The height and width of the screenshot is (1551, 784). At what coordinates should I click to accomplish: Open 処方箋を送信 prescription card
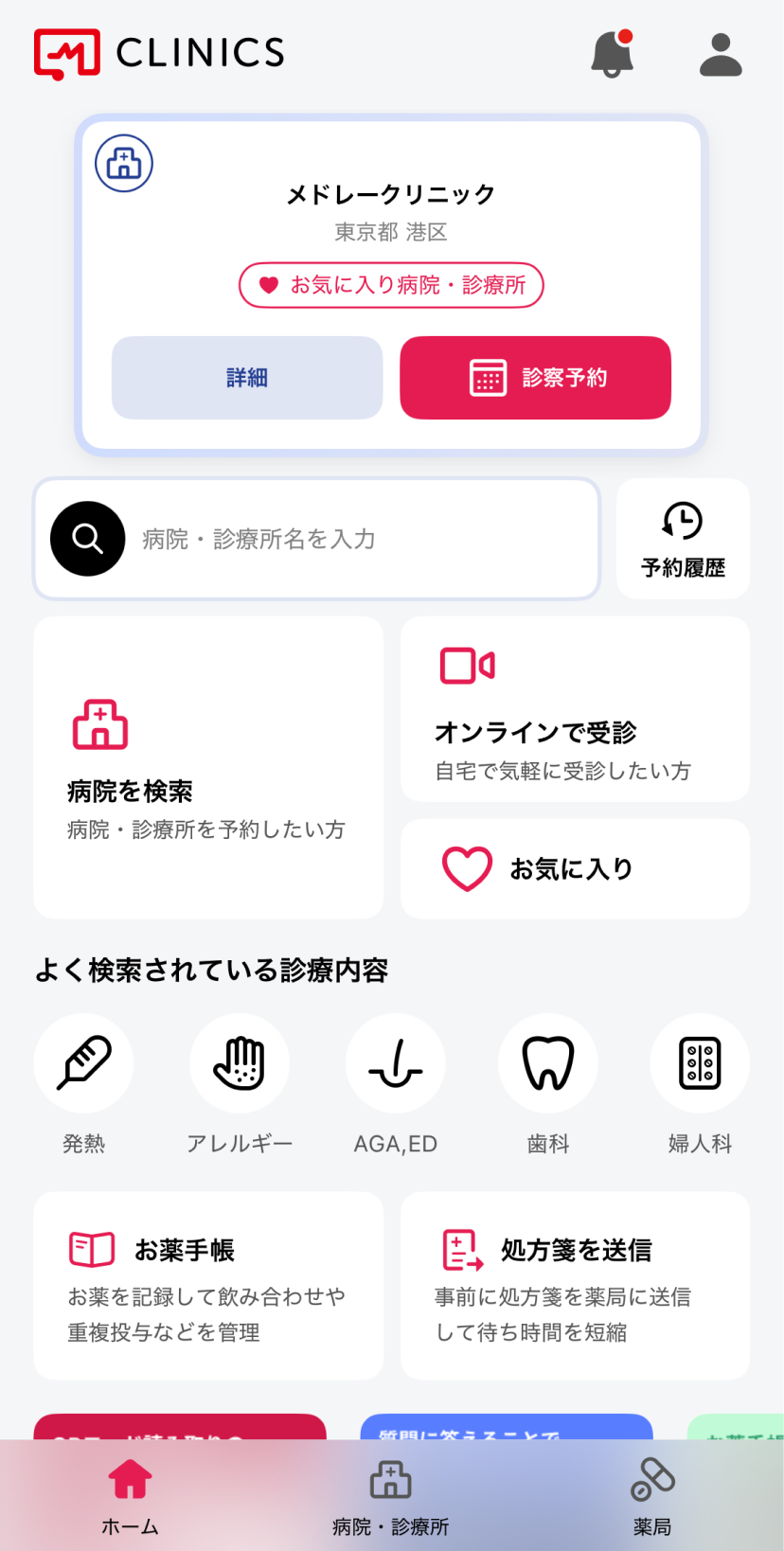[575, 1285]
